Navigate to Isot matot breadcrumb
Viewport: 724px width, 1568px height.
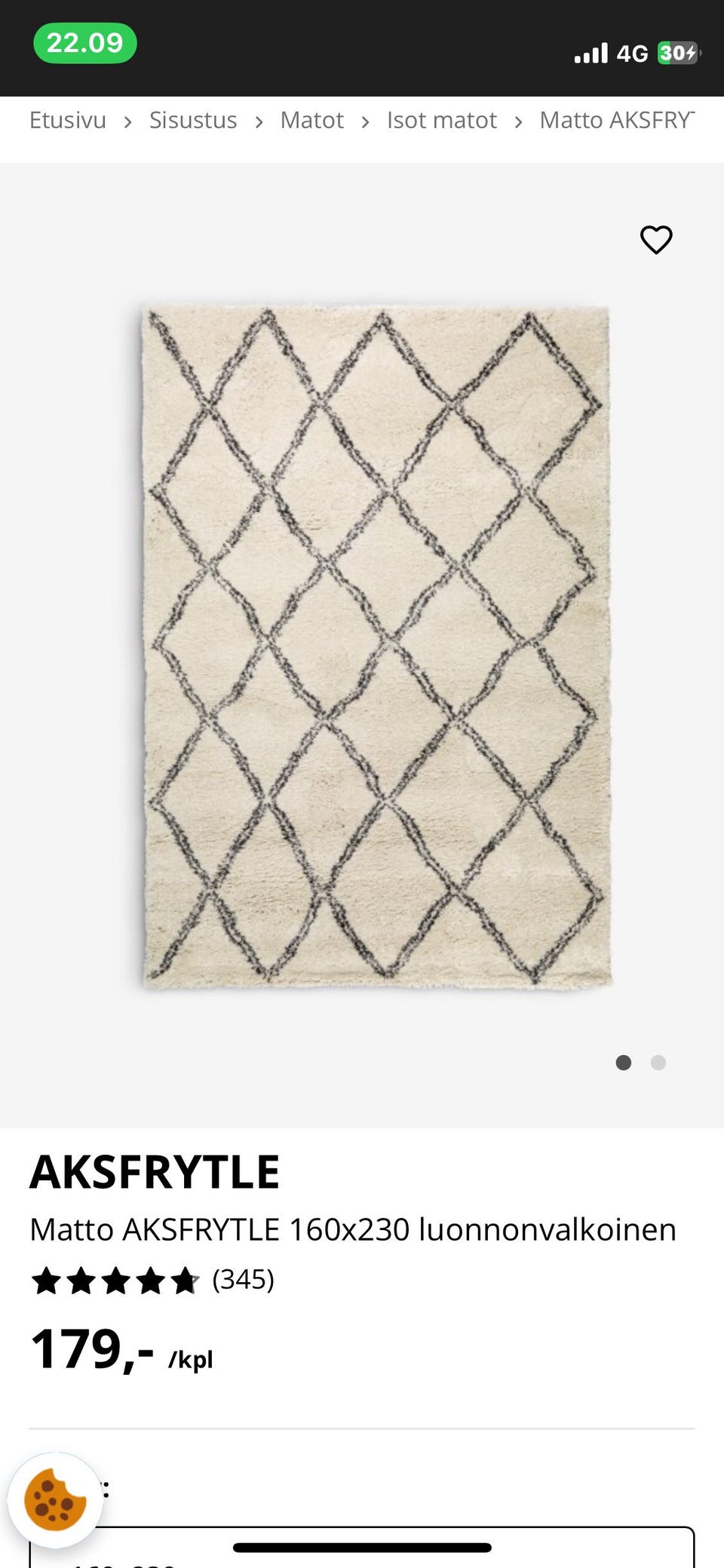(x=441, y=121)
